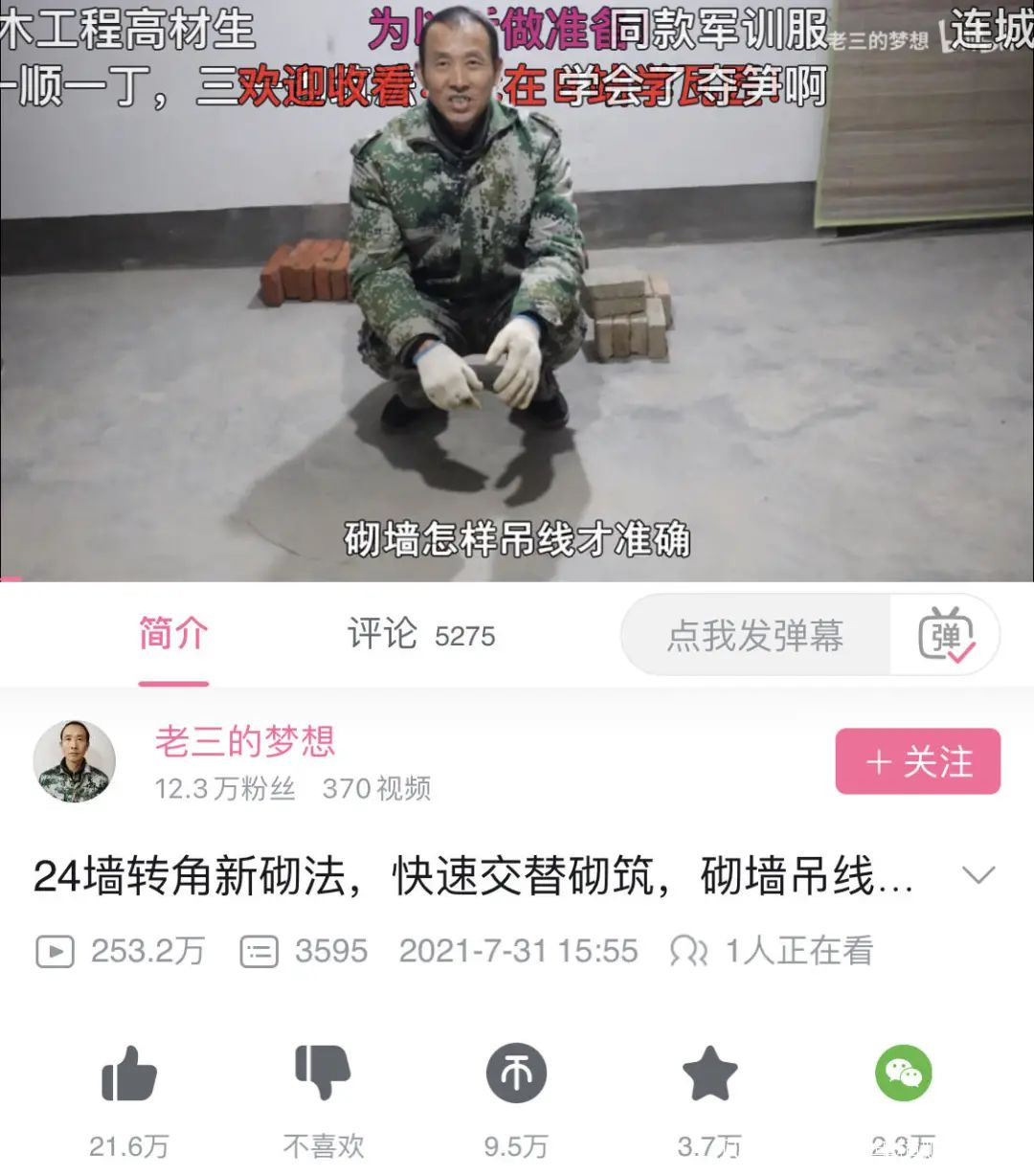The height and width of the screenshot is (1176, 1034).
Task: Like this video with thumbs up
Action: (129, 1074)
